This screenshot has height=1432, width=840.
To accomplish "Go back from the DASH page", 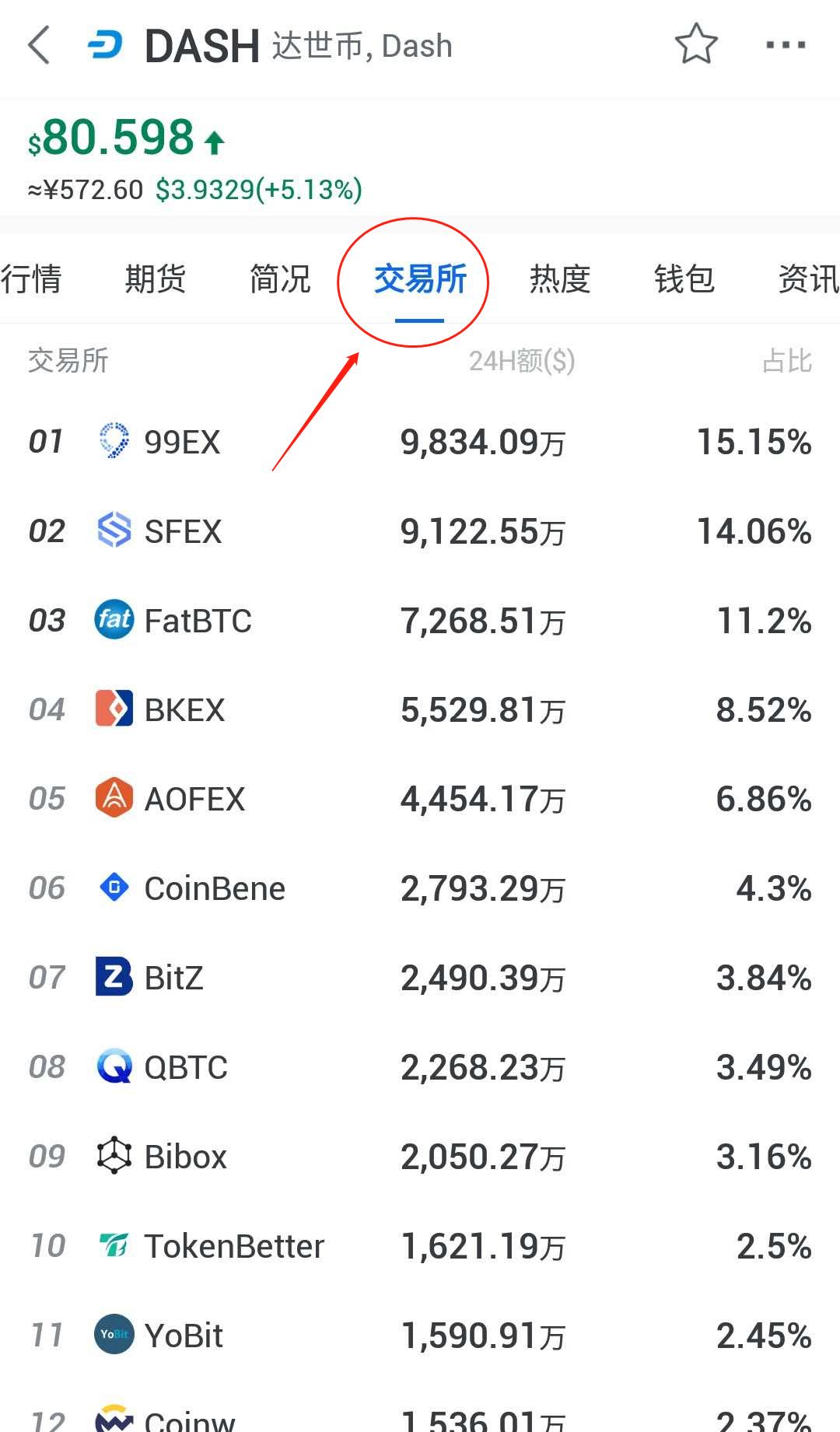I will (40, 45).
